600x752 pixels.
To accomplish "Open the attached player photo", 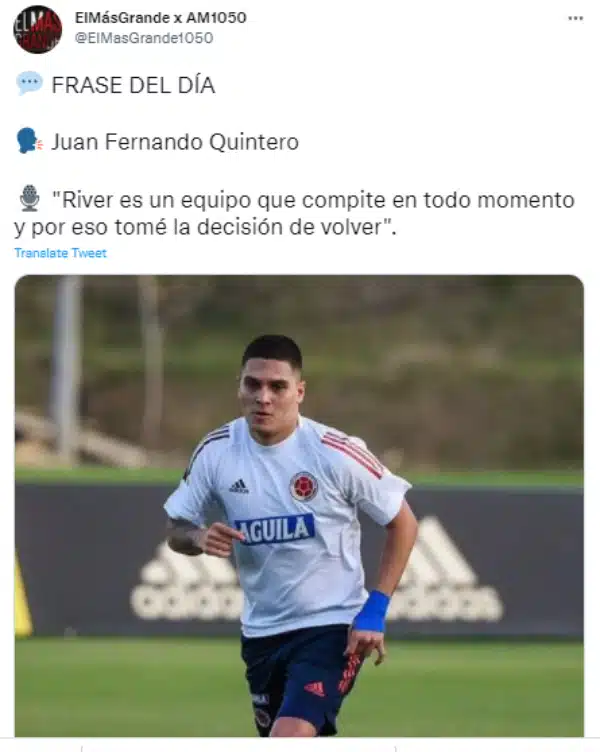I will pos(299,505).
